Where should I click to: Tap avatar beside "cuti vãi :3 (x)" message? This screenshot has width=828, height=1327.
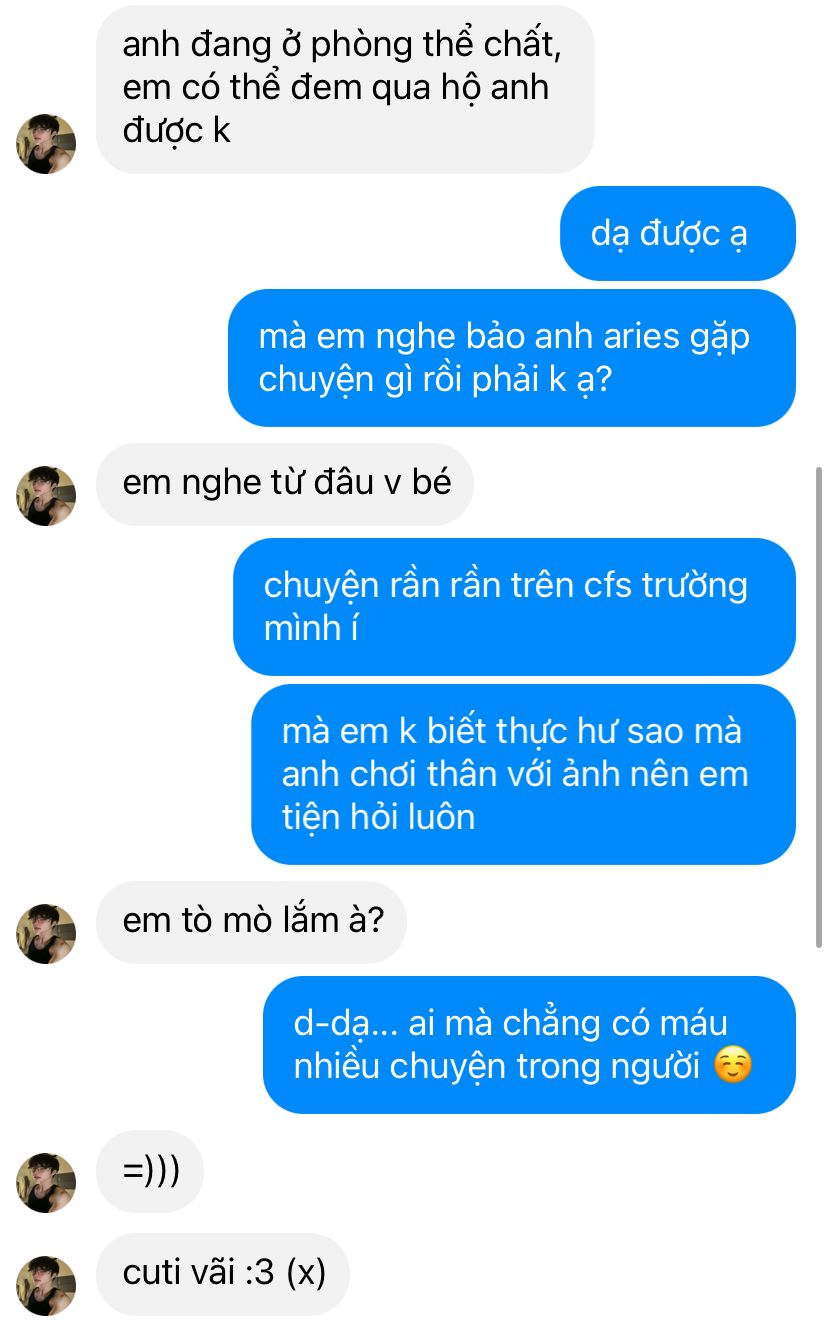[46, 1286]
